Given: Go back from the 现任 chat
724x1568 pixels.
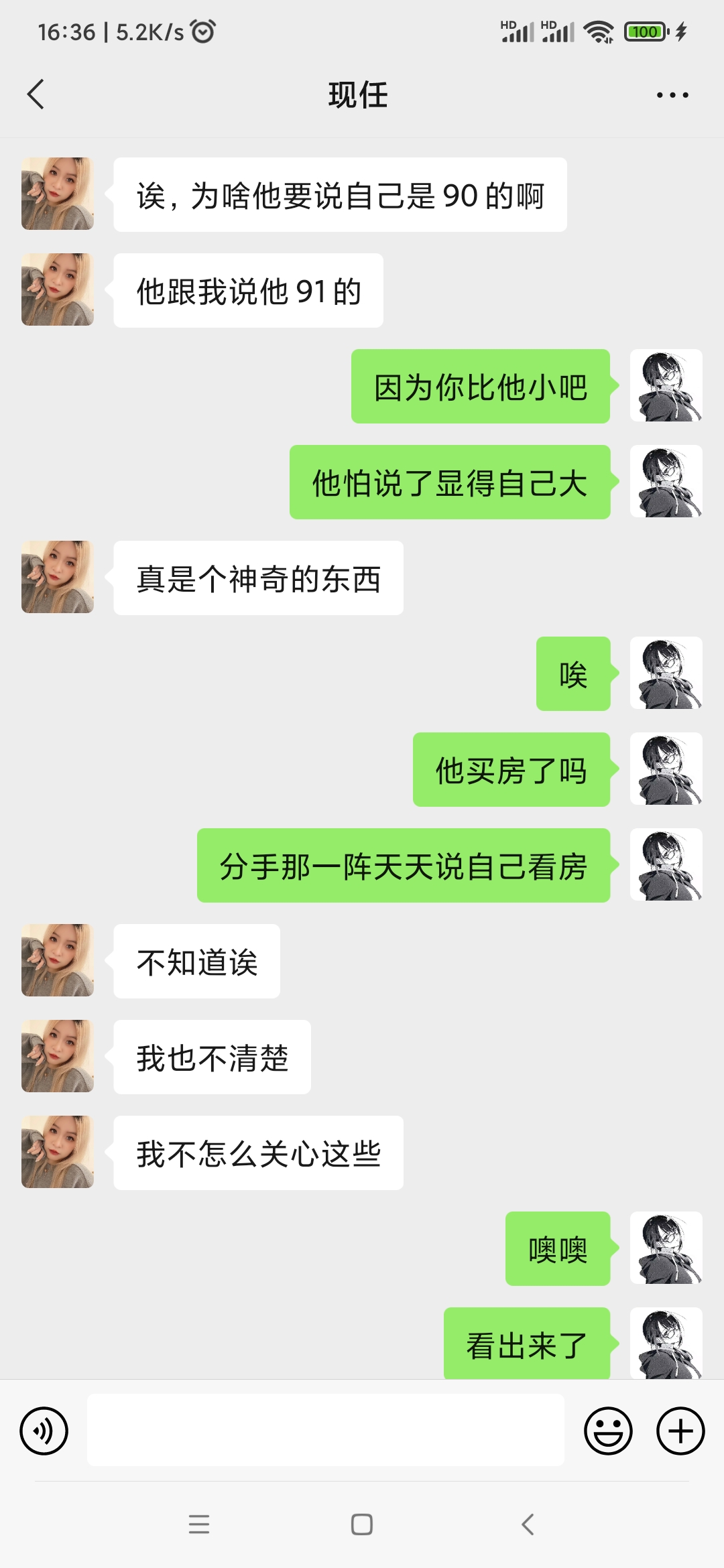Looking at the screenshot, I should tap(36, 94).
